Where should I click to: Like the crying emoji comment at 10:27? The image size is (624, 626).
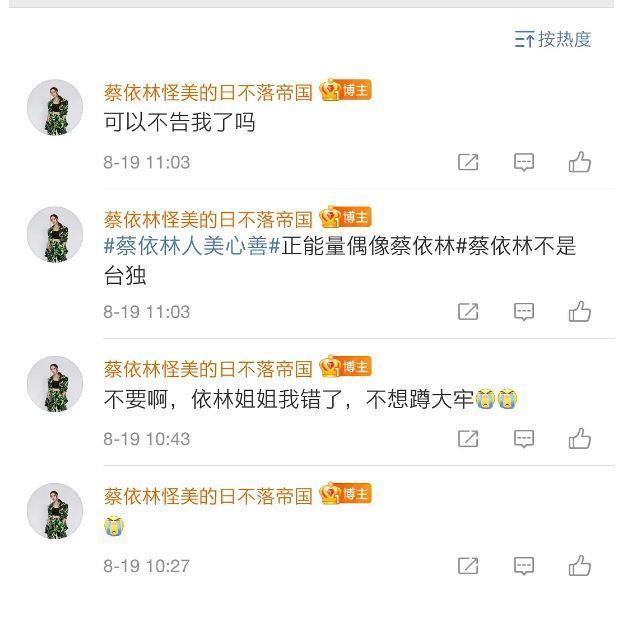coord(580,566)
